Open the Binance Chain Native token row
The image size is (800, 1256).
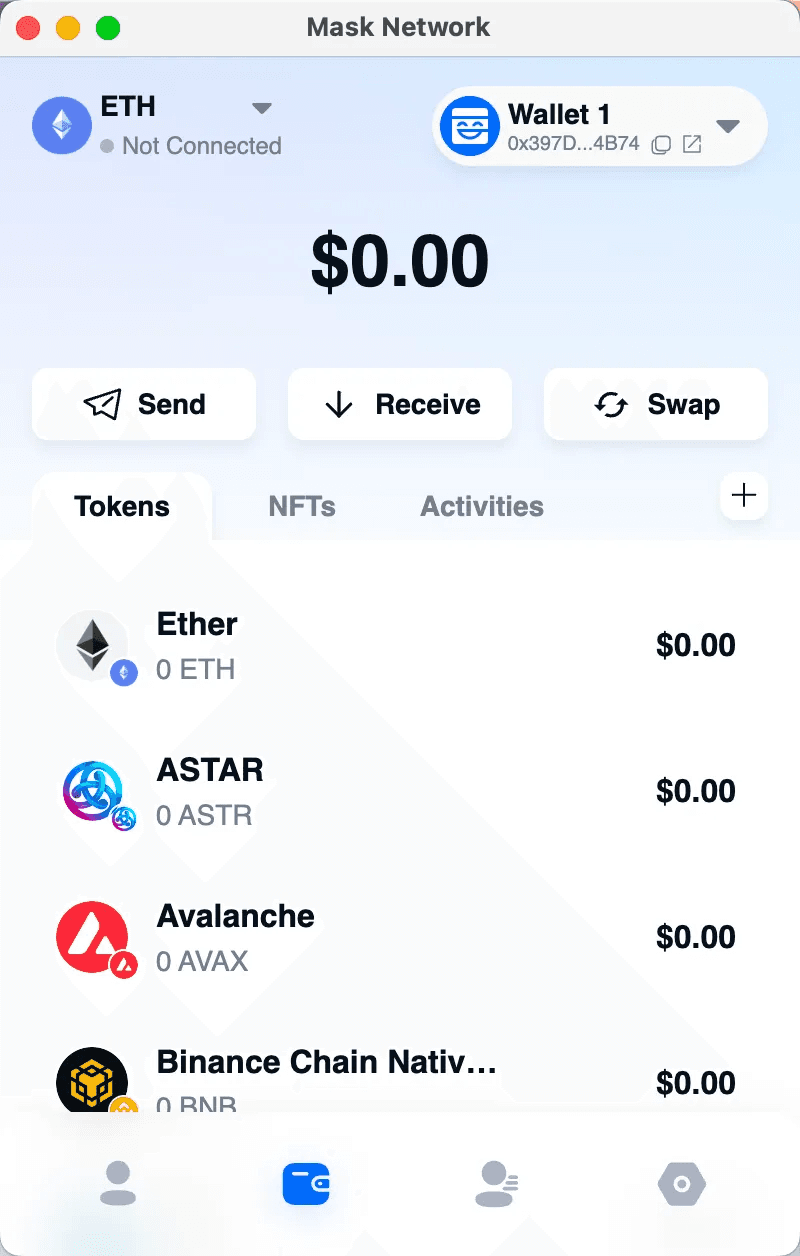coord(400,1078)
